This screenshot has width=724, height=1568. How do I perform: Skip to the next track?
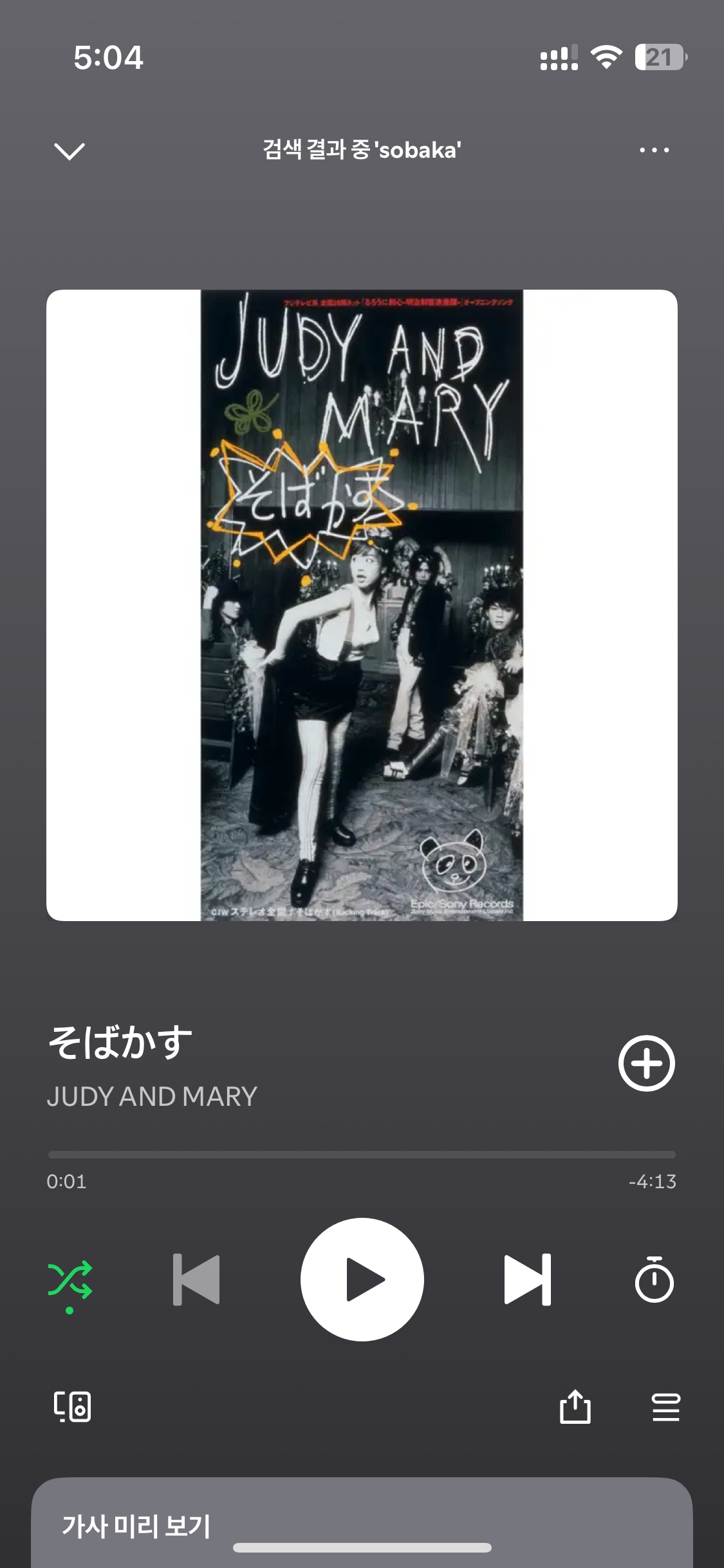coord(527,1280)
